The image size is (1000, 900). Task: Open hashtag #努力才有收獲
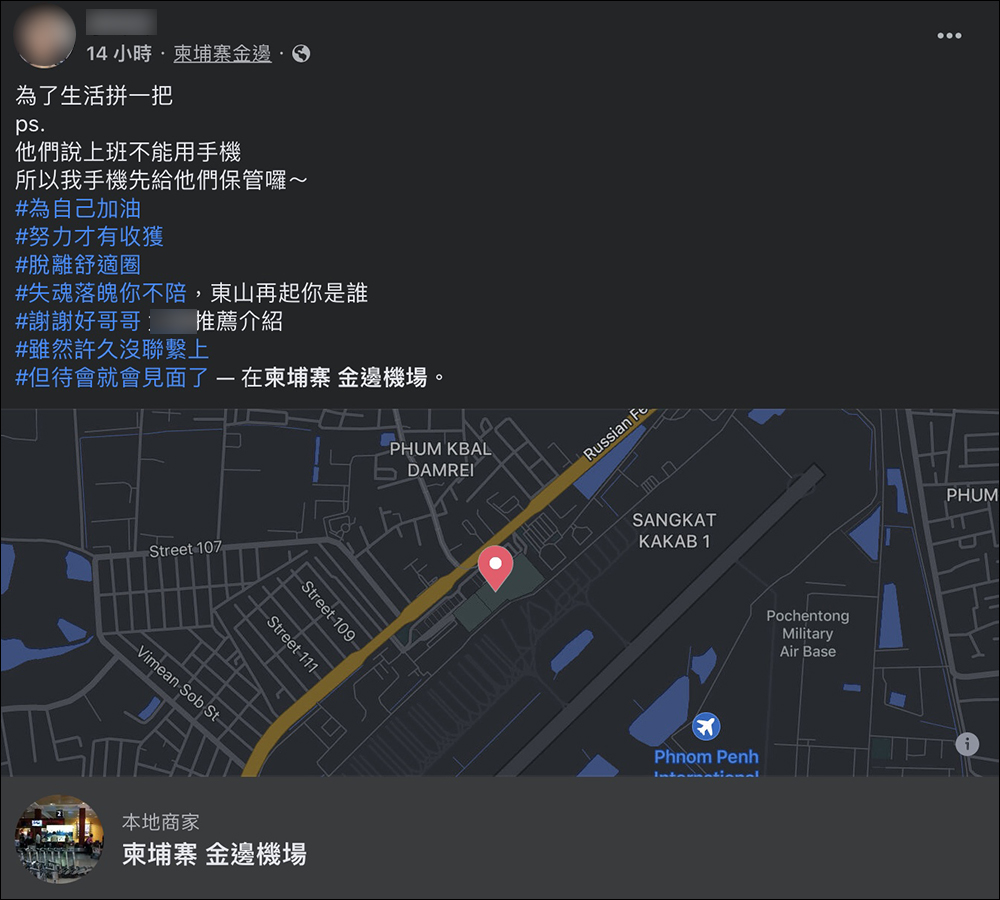click(x=90, y=237)
